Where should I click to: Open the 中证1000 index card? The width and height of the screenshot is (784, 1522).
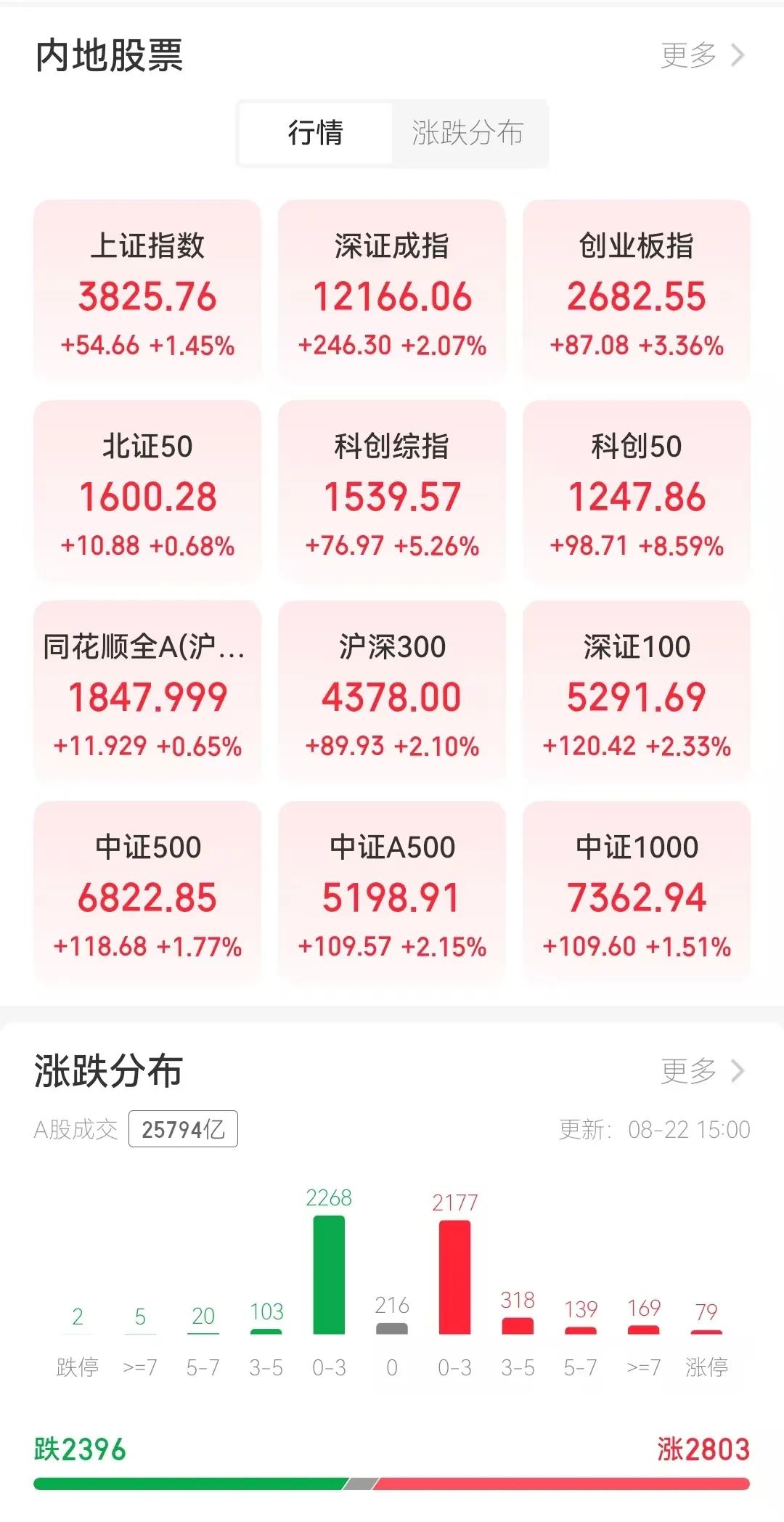pyautogui.click(x=637, y=892)
